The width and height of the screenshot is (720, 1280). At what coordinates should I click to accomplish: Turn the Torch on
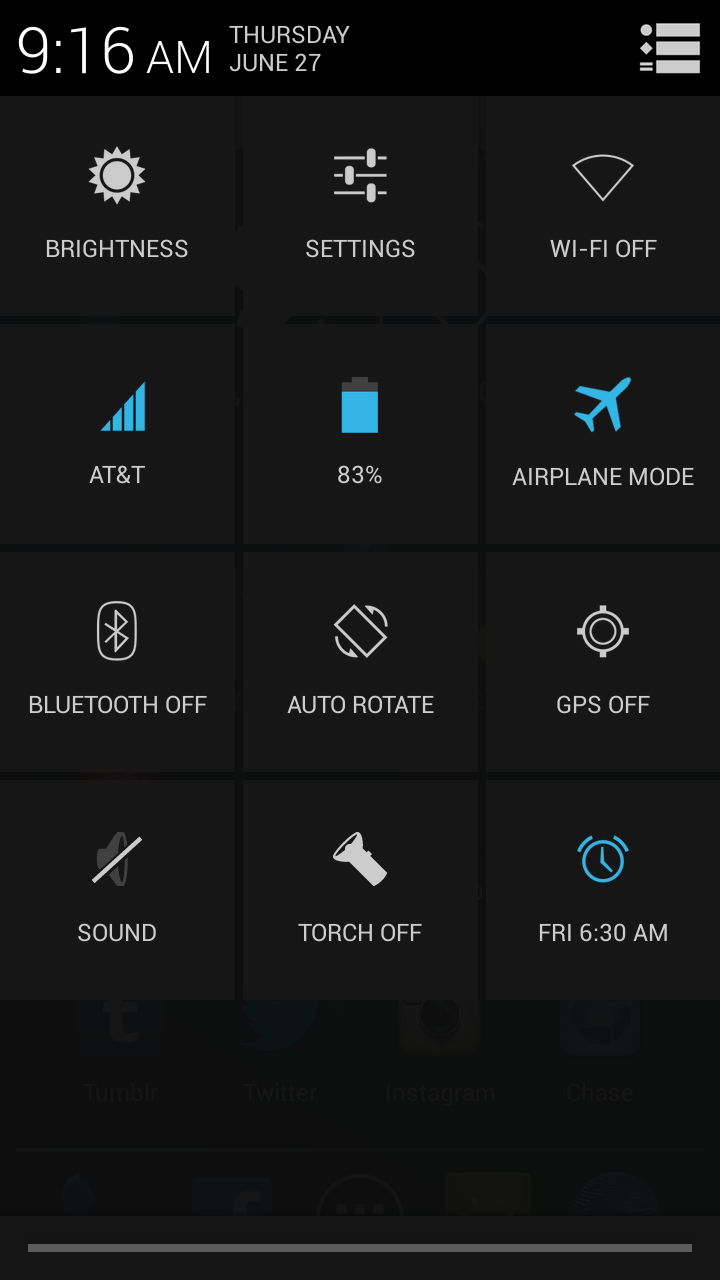(360, 888)
